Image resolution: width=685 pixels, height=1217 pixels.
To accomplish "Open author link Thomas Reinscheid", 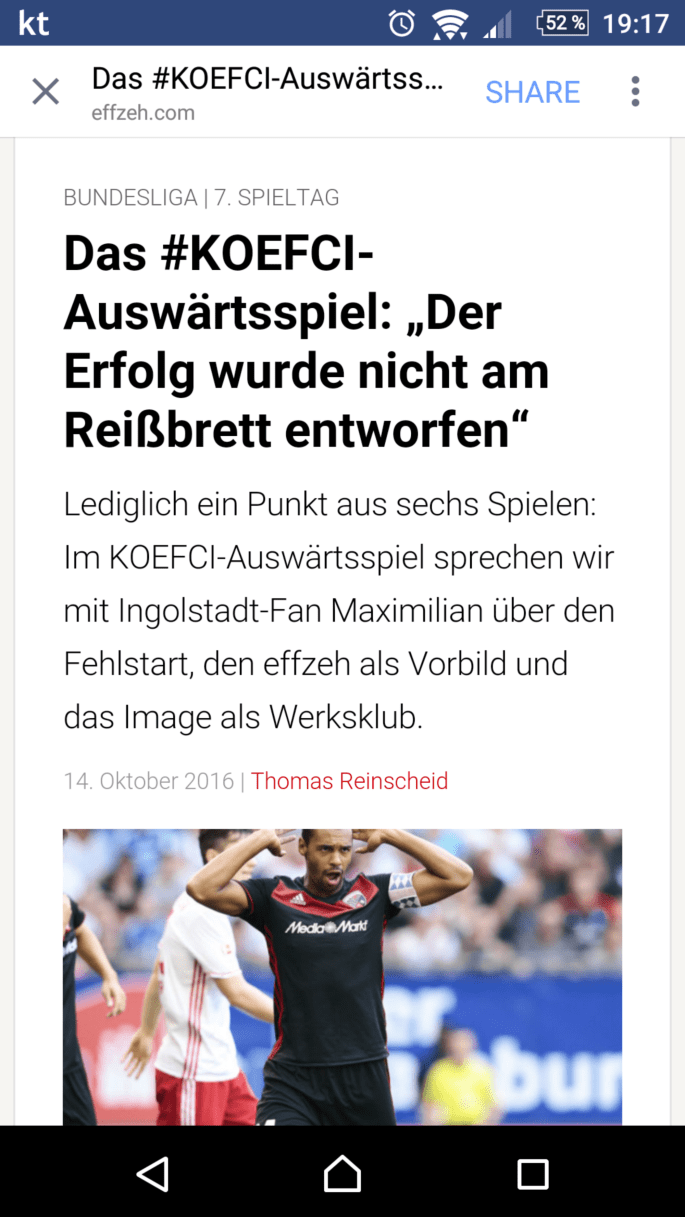I will pyautogui.click(x=349, y=781).
